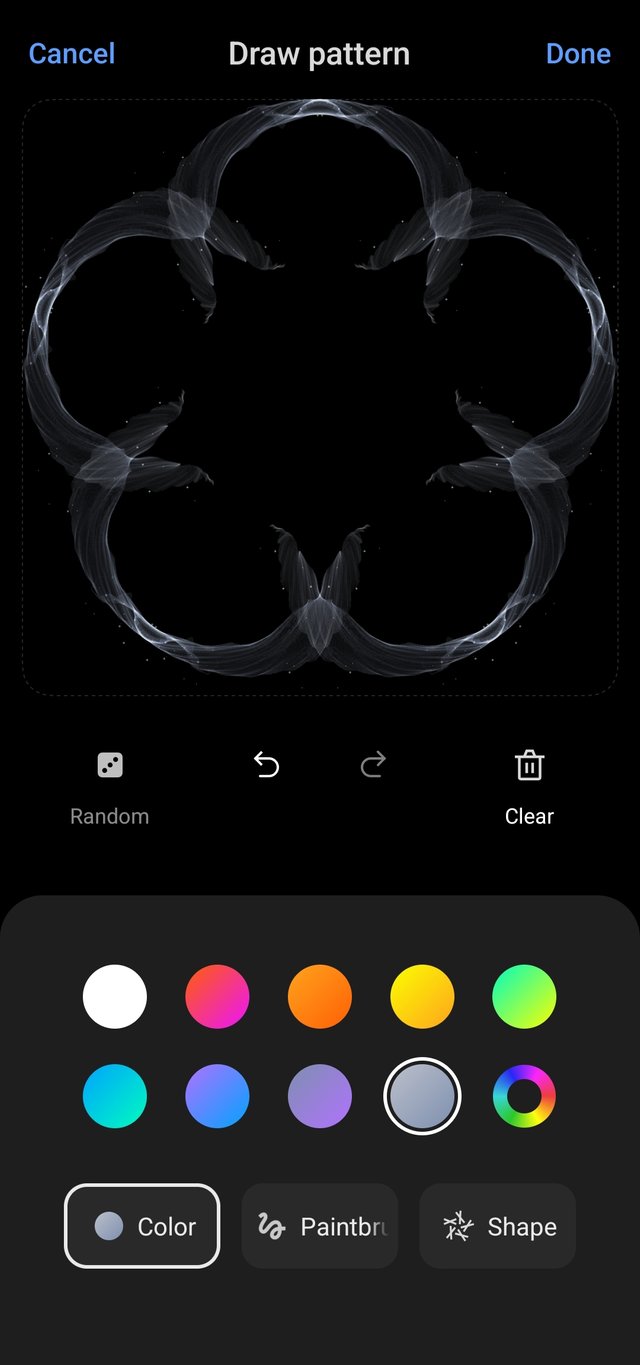This screenshot has width=640, height=1365.
Task: Switch to the Shape tab
Action: click(x=497, y=1226)
